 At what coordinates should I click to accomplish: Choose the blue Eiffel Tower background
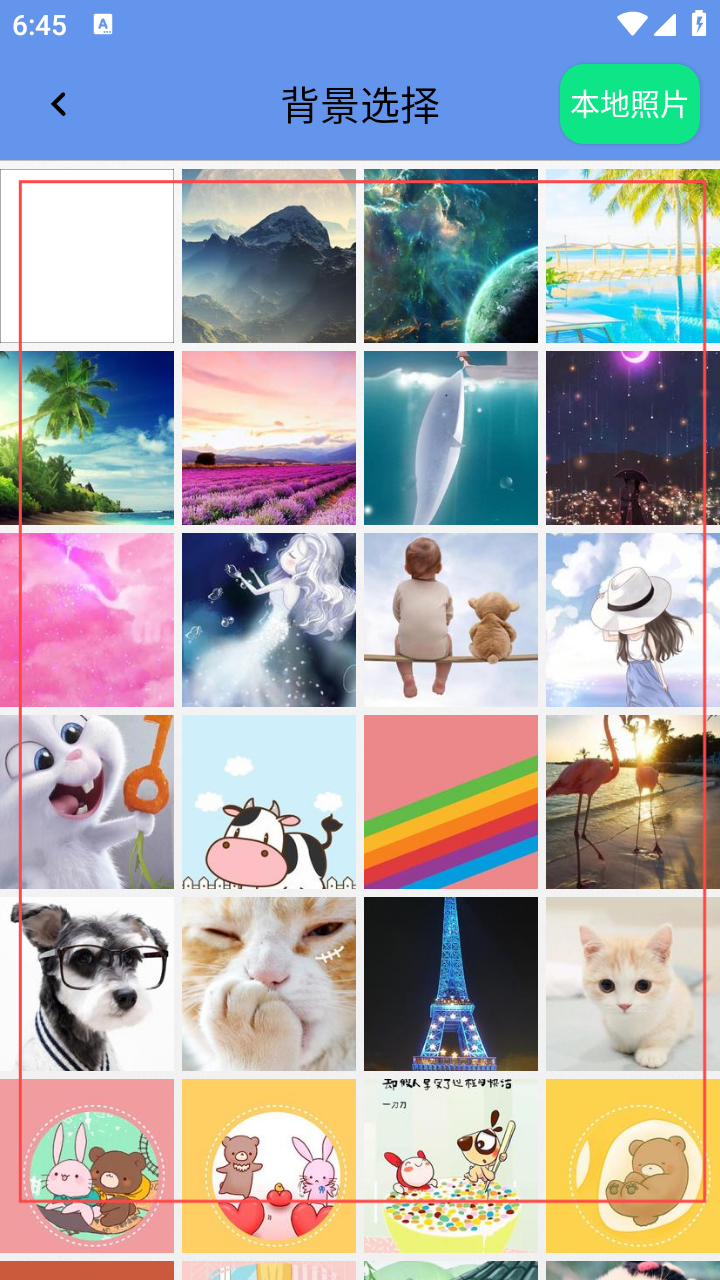[x=451, y=984]
